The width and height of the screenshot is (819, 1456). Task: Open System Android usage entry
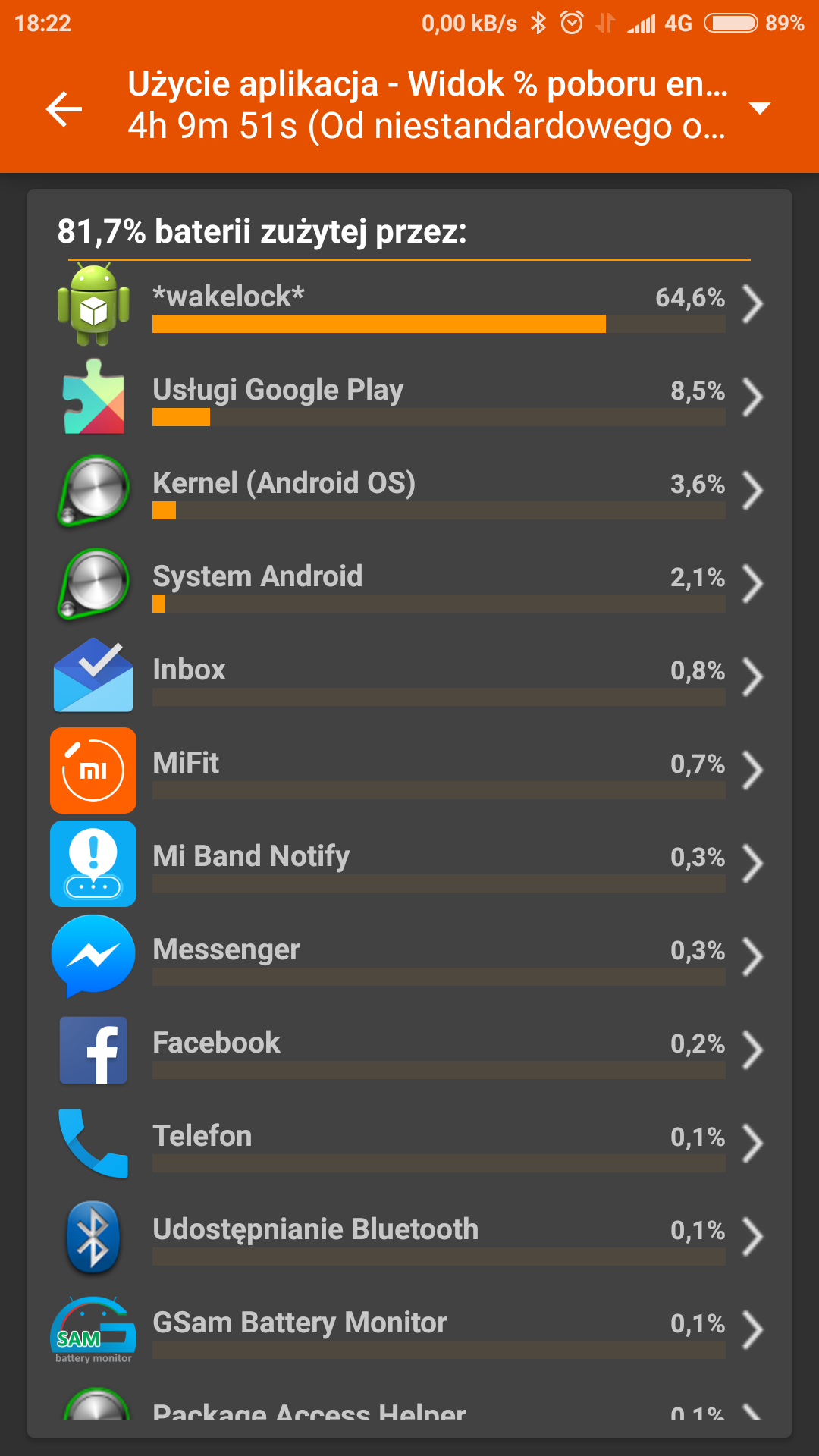(409, 584)
